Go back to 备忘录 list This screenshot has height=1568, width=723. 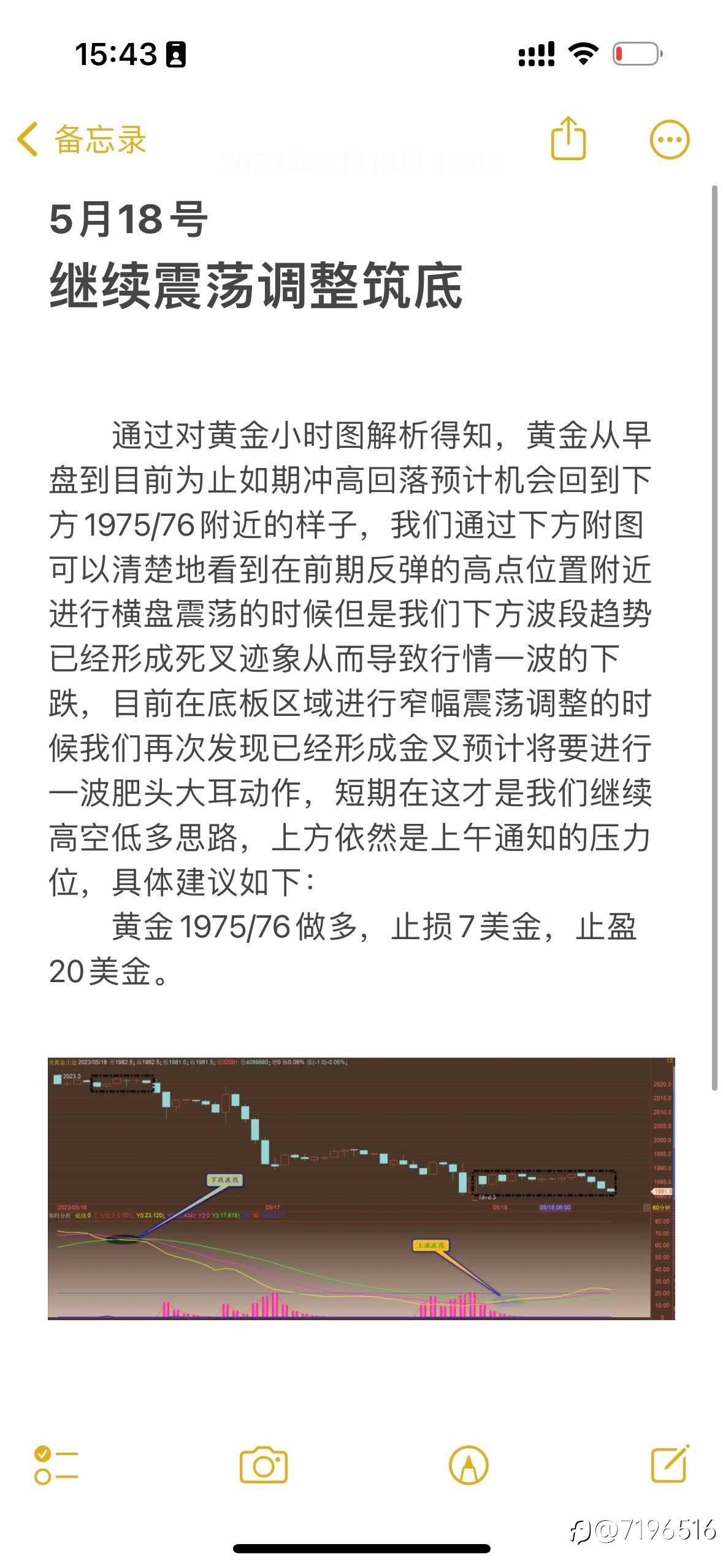tap(82, 139)
